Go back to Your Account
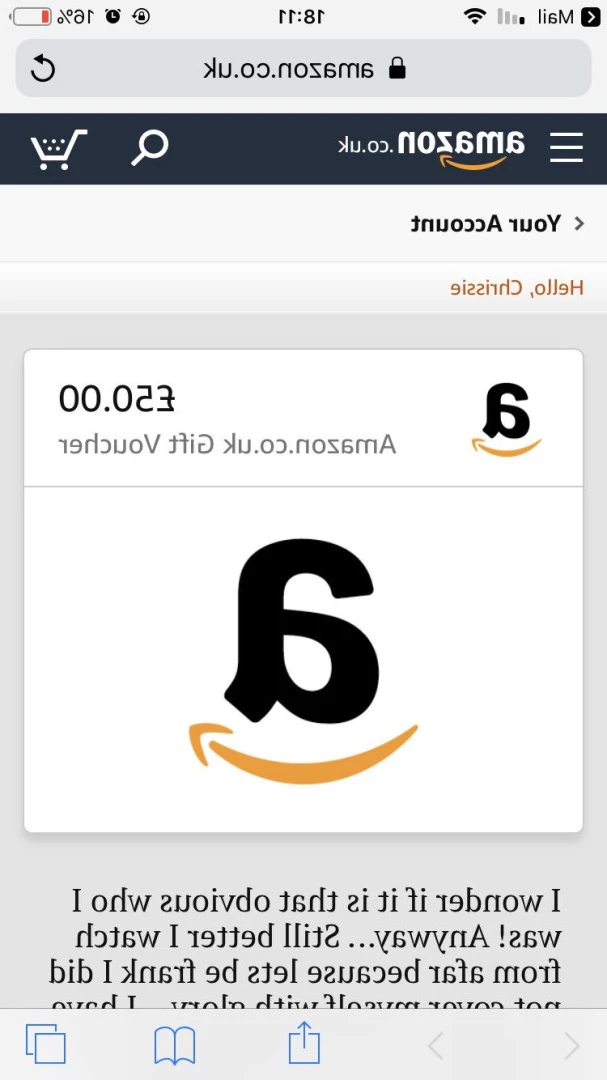 point(498,223)
